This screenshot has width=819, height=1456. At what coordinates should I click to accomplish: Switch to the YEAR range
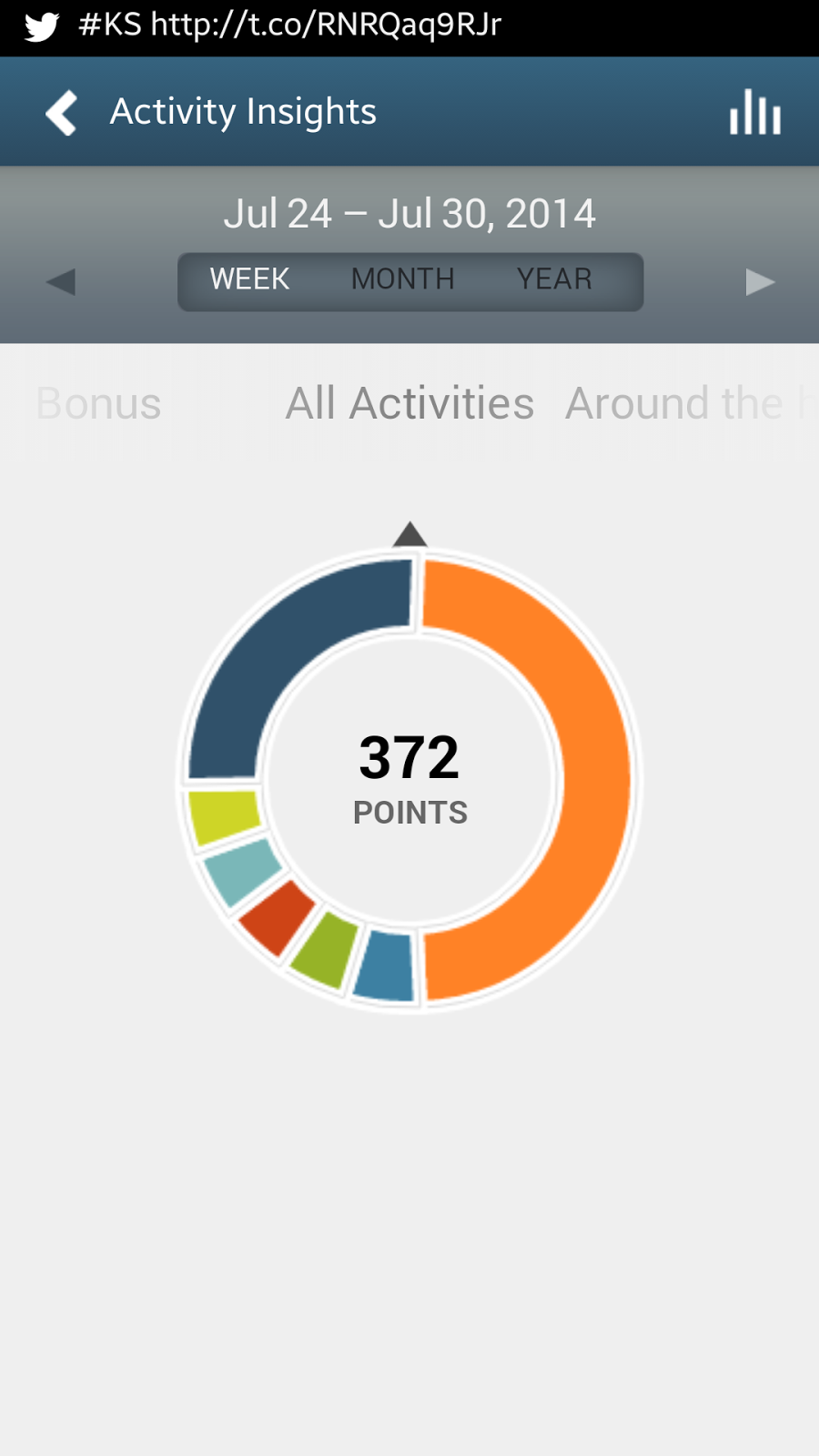554,279
